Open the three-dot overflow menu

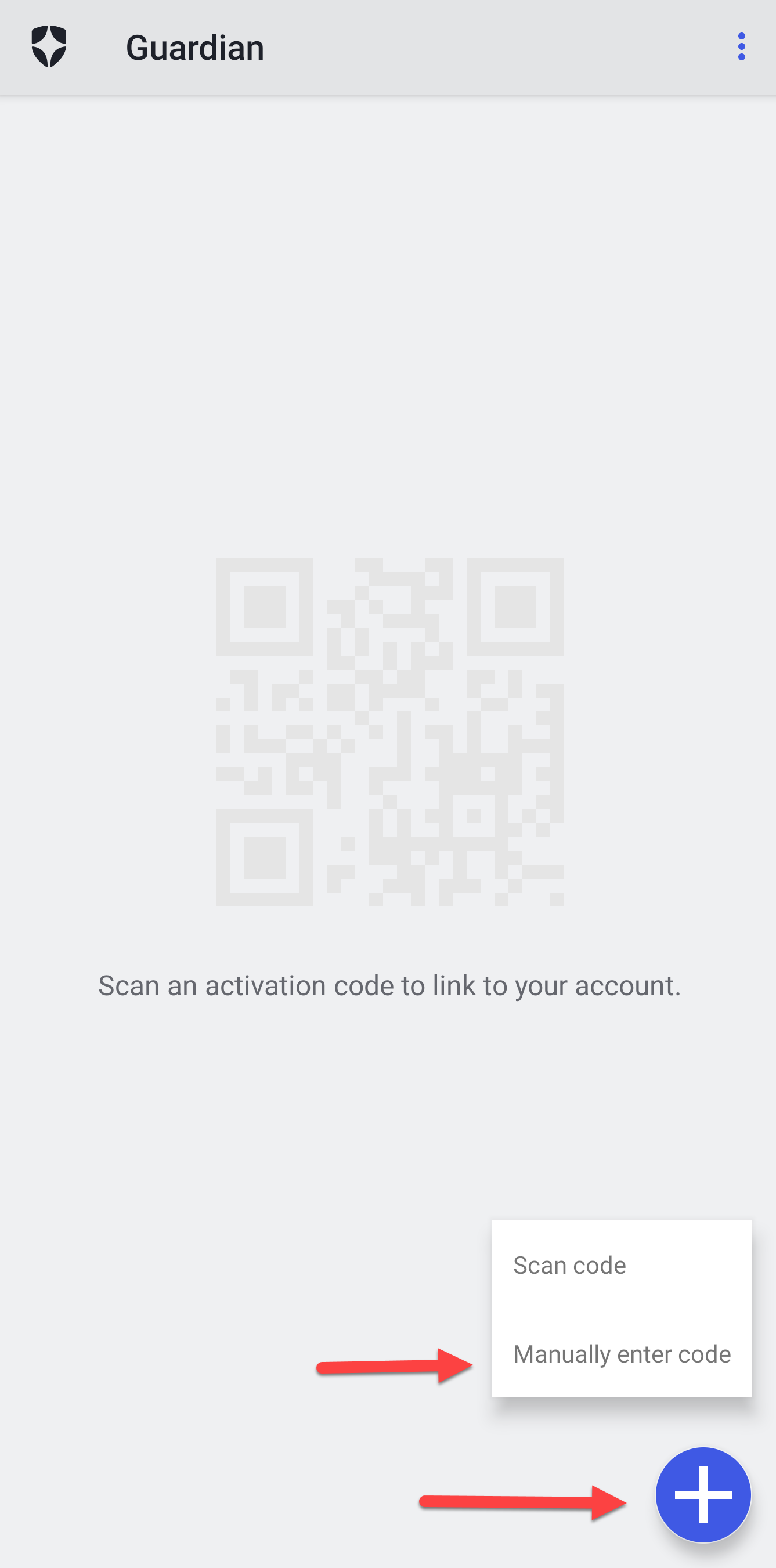741,47
